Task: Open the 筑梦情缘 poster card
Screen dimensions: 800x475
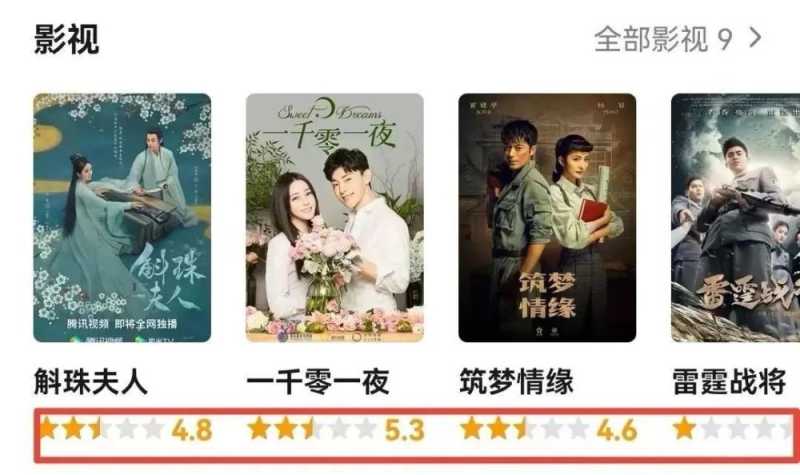Action: [x=547, y=218]
